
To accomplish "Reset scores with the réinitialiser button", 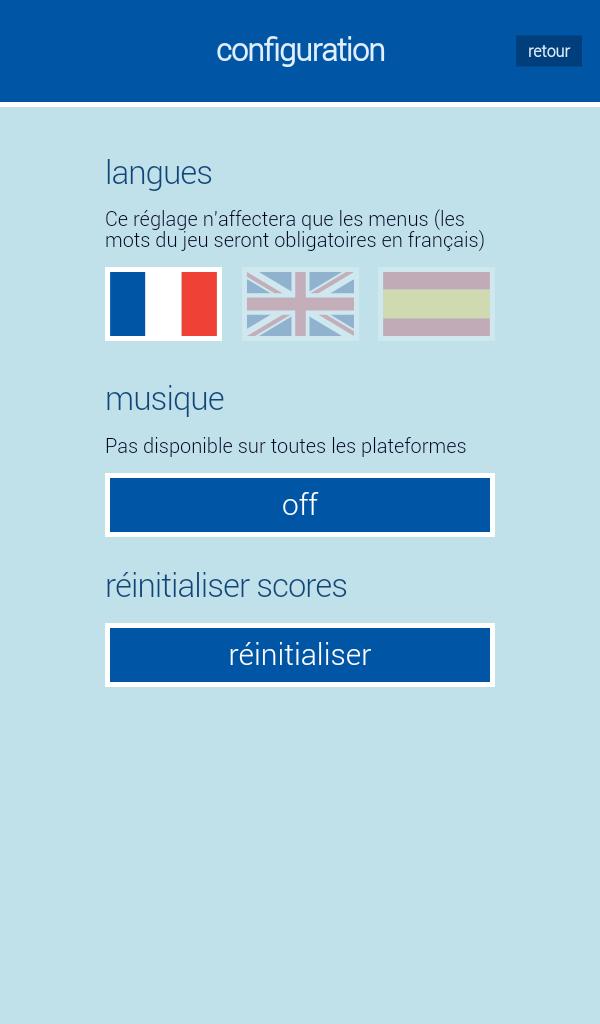I will pyautogui.click(x=300, y=655).
